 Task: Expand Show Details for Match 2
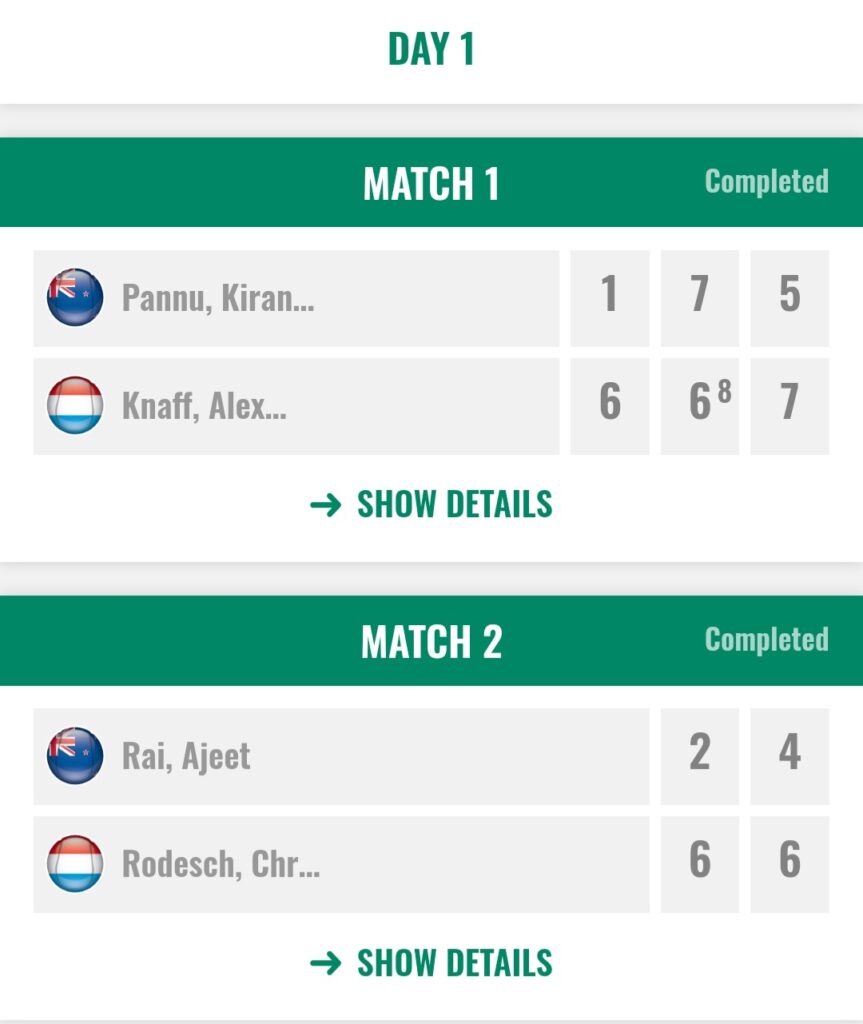coord(431,963)
